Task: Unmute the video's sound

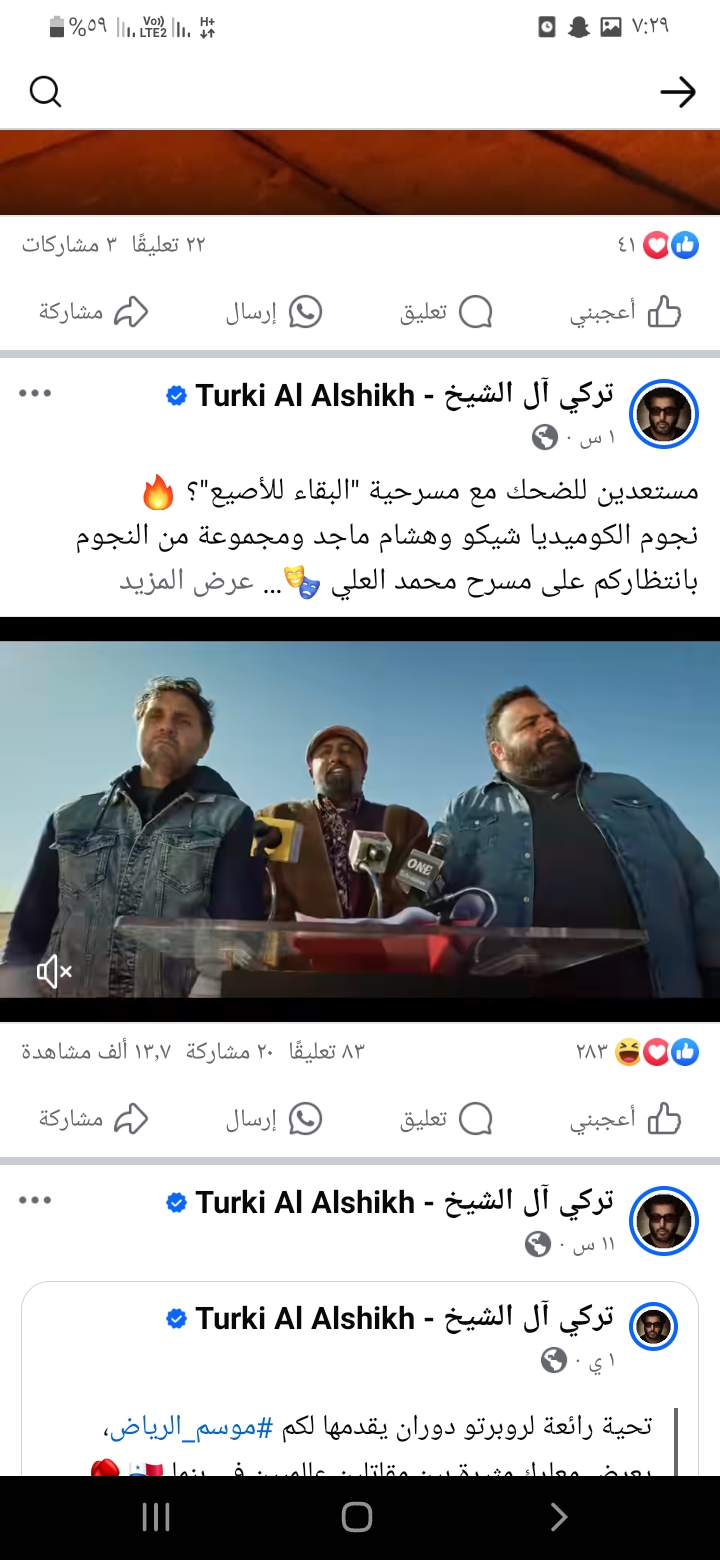Action: tap(54, 971)
